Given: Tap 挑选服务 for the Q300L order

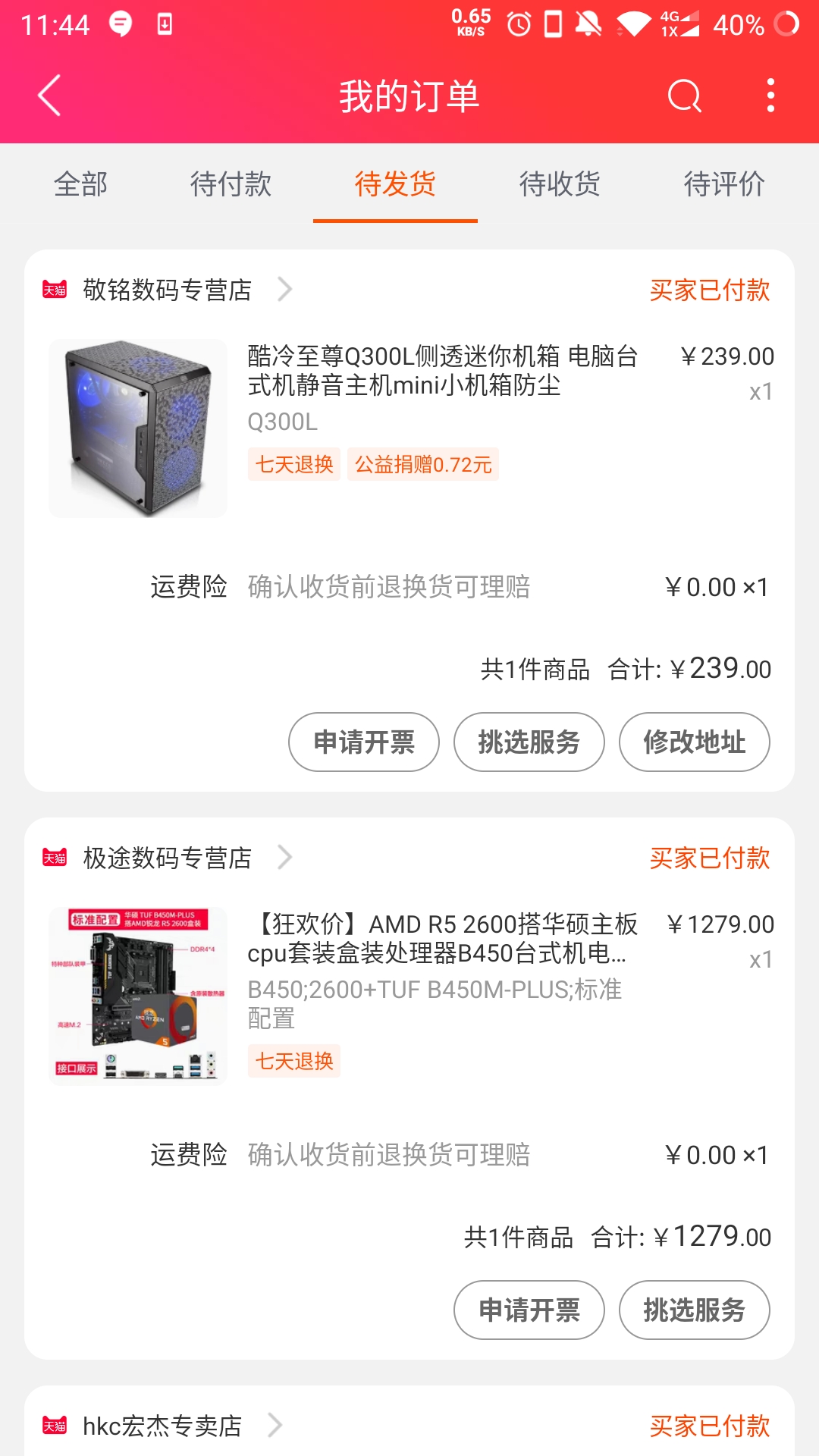Looking at the screenshot, I should [529, 742].
